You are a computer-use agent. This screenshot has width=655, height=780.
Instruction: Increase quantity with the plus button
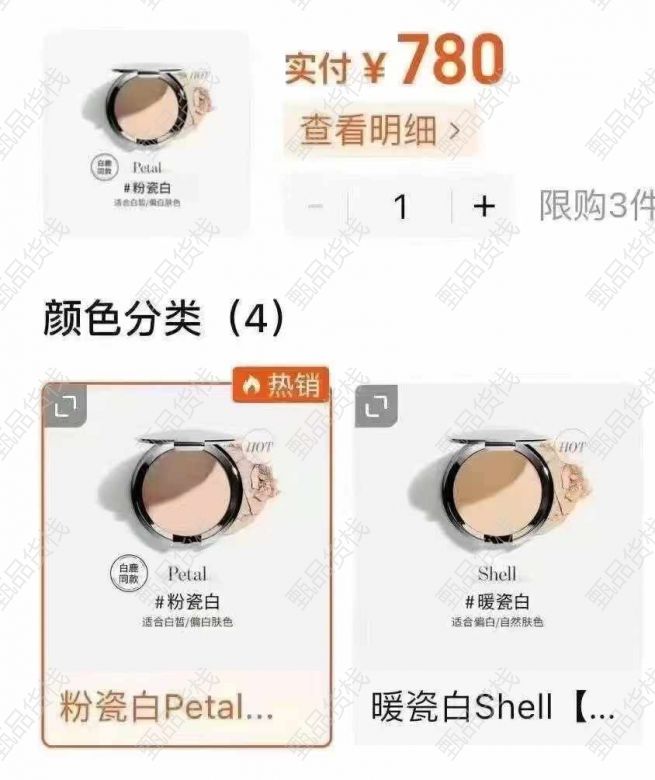coord(484,207)
